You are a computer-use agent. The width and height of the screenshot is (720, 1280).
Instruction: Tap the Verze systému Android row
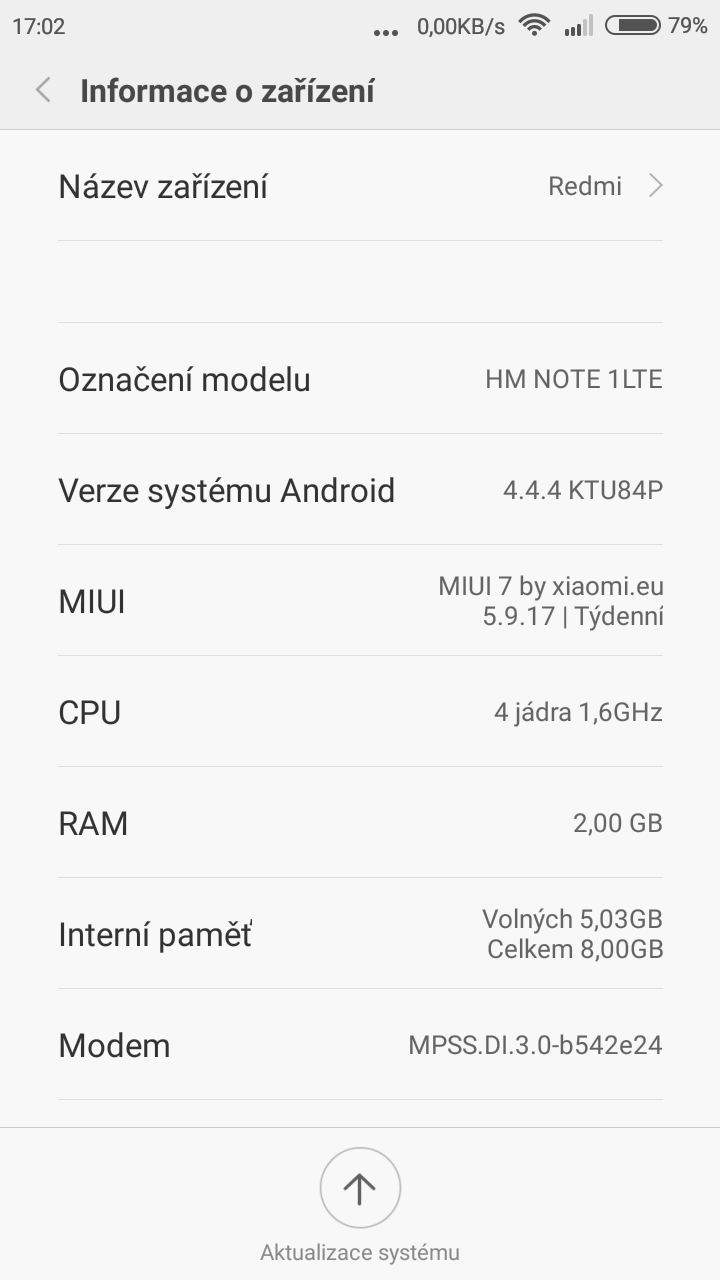pyautogui.click(x=360, y=490)
